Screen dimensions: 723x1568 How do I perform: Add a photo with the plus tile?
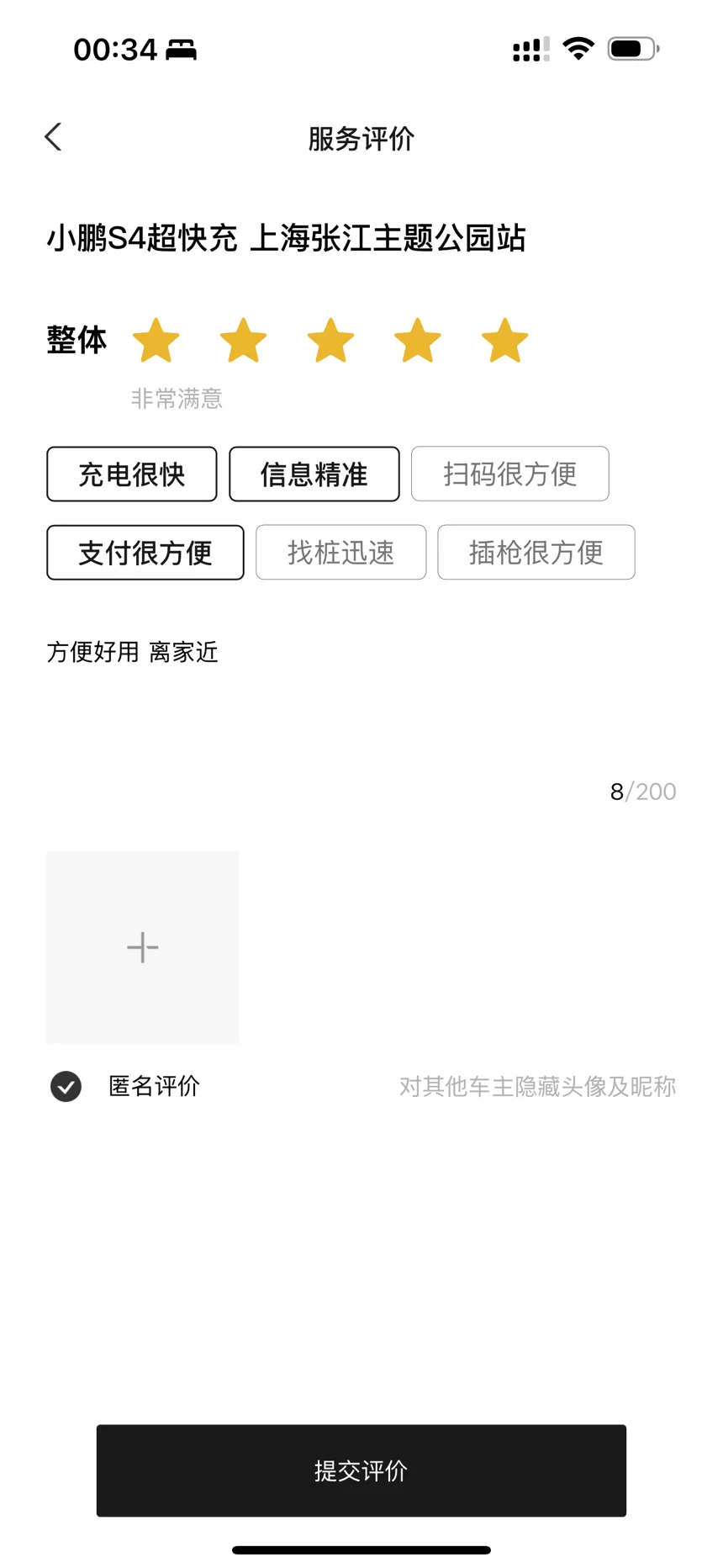tap(143, 947)
